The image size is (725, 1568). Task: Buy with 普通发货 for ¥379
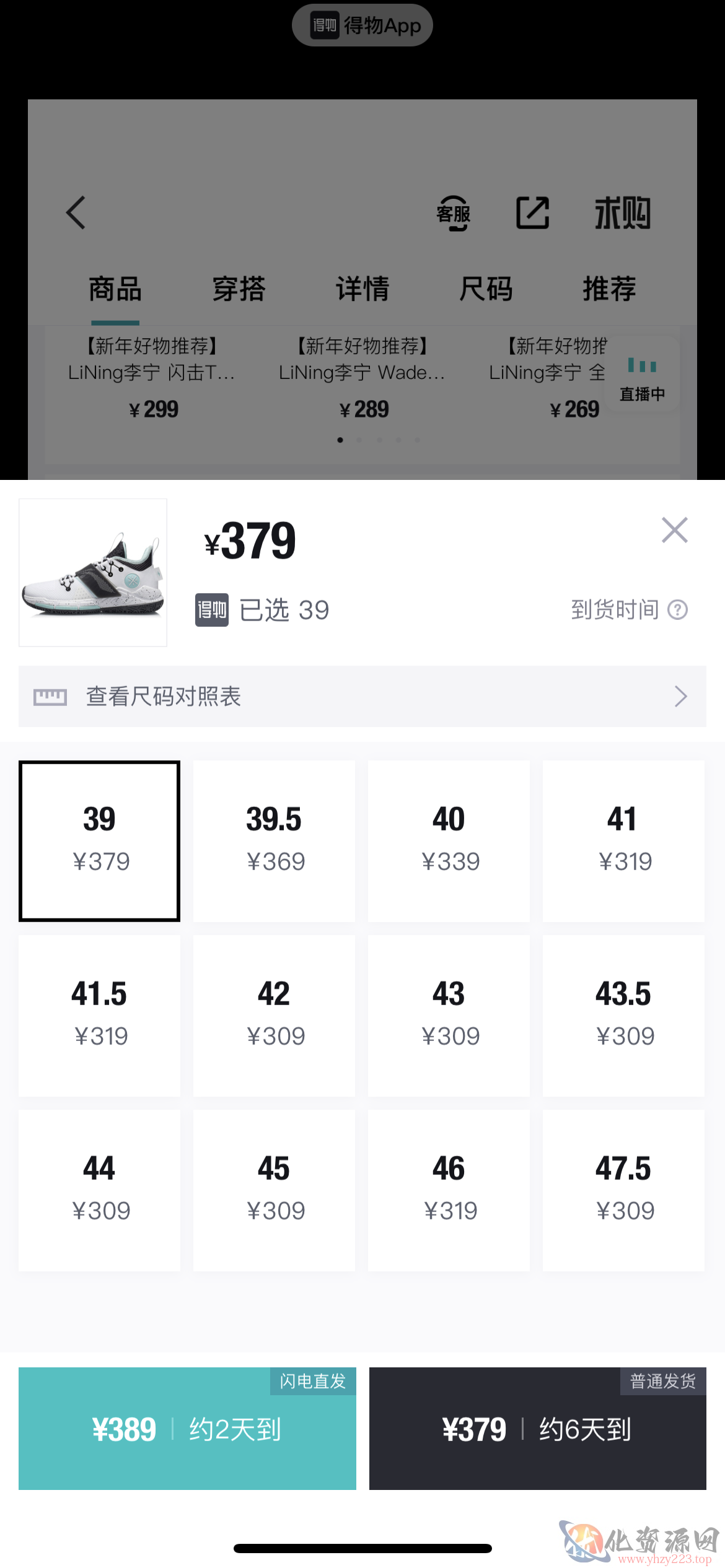pyautogui.click(x=538, y=1429)
